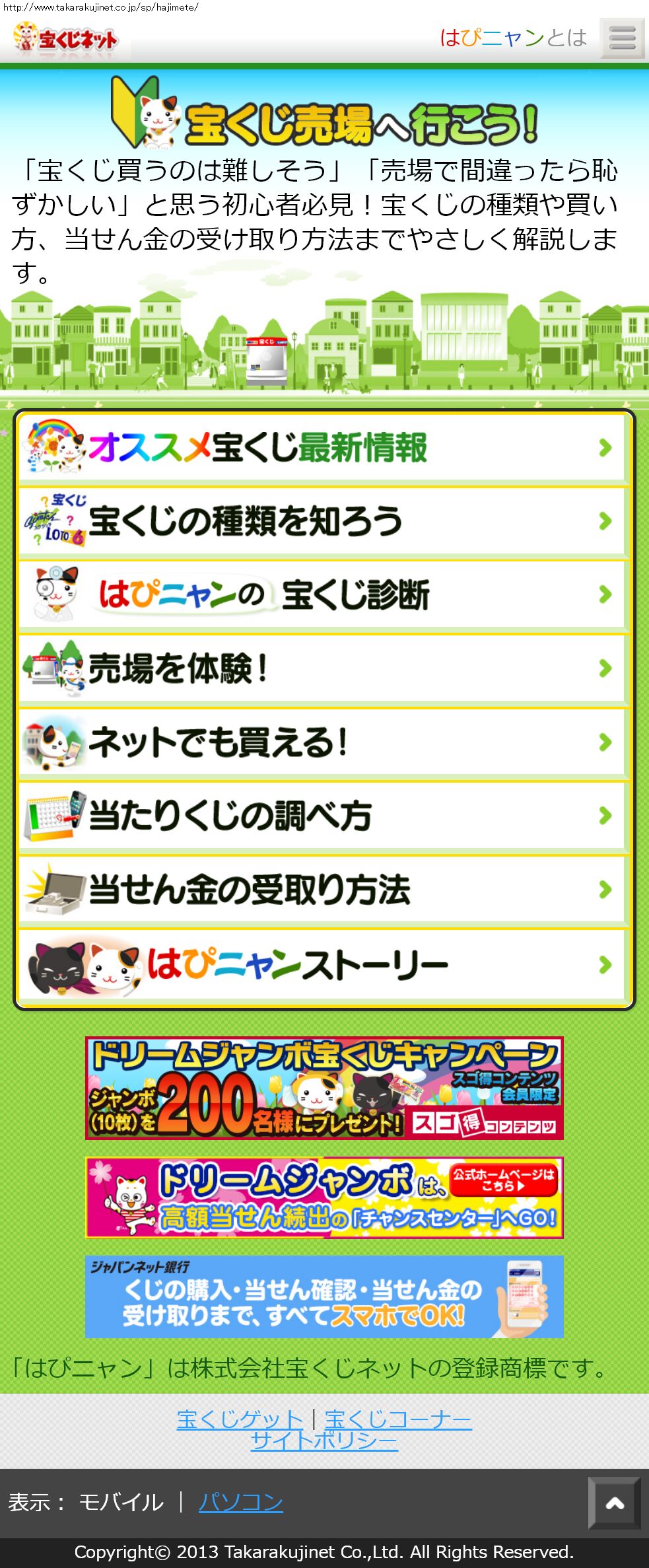Go to the 宝くじネット home logo
649x1568 pixels.
tap(66, 39)
